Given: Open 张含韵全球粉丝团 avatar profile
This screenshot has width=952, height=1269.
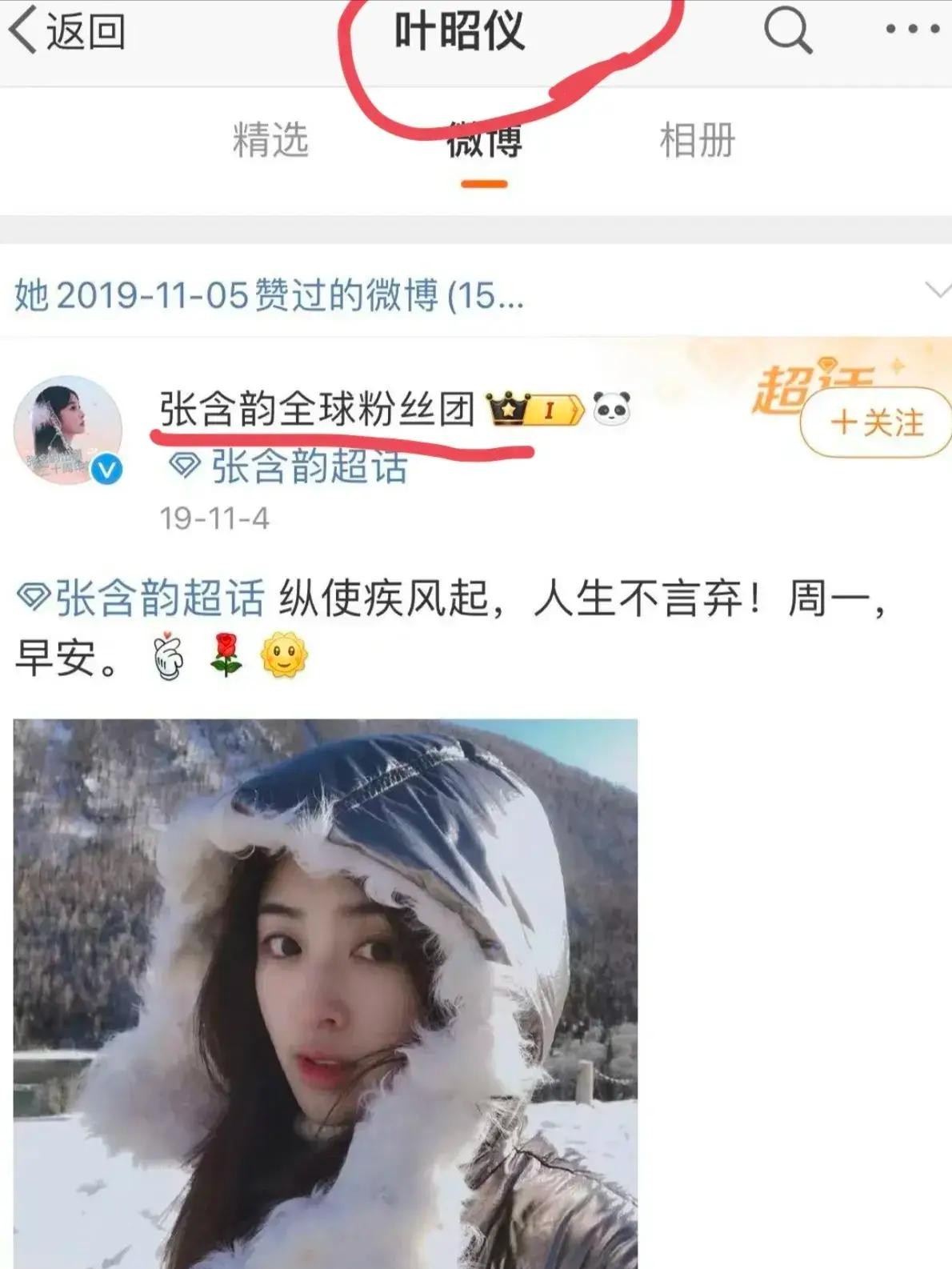Looking at the screenshot, I should coord(69,429).
